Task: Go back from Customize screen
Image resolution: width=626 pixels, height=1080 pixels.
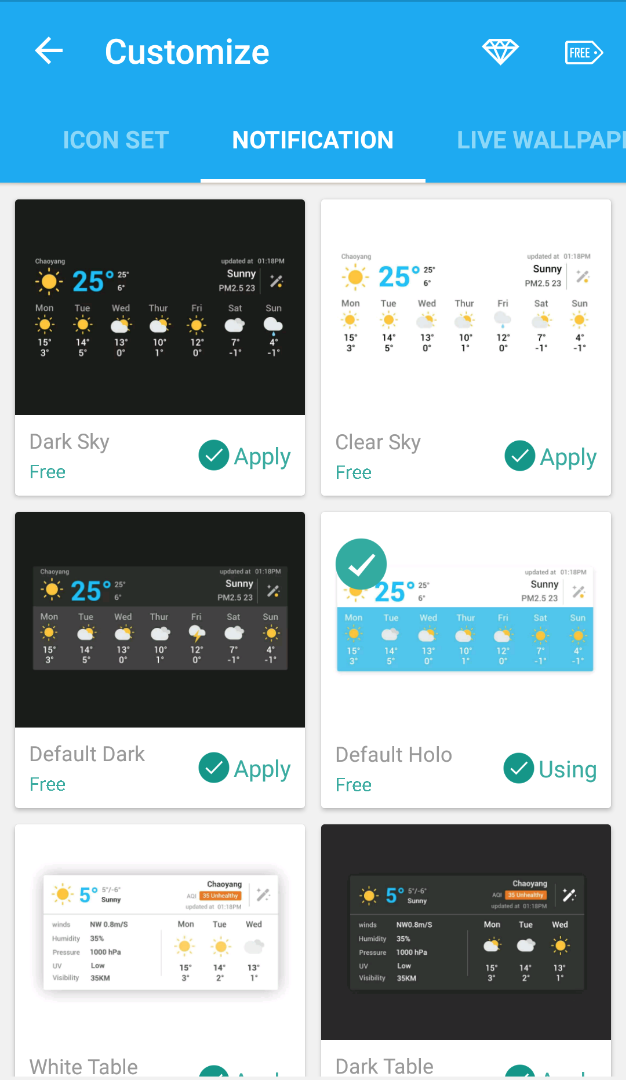Action: pos(49,52)
